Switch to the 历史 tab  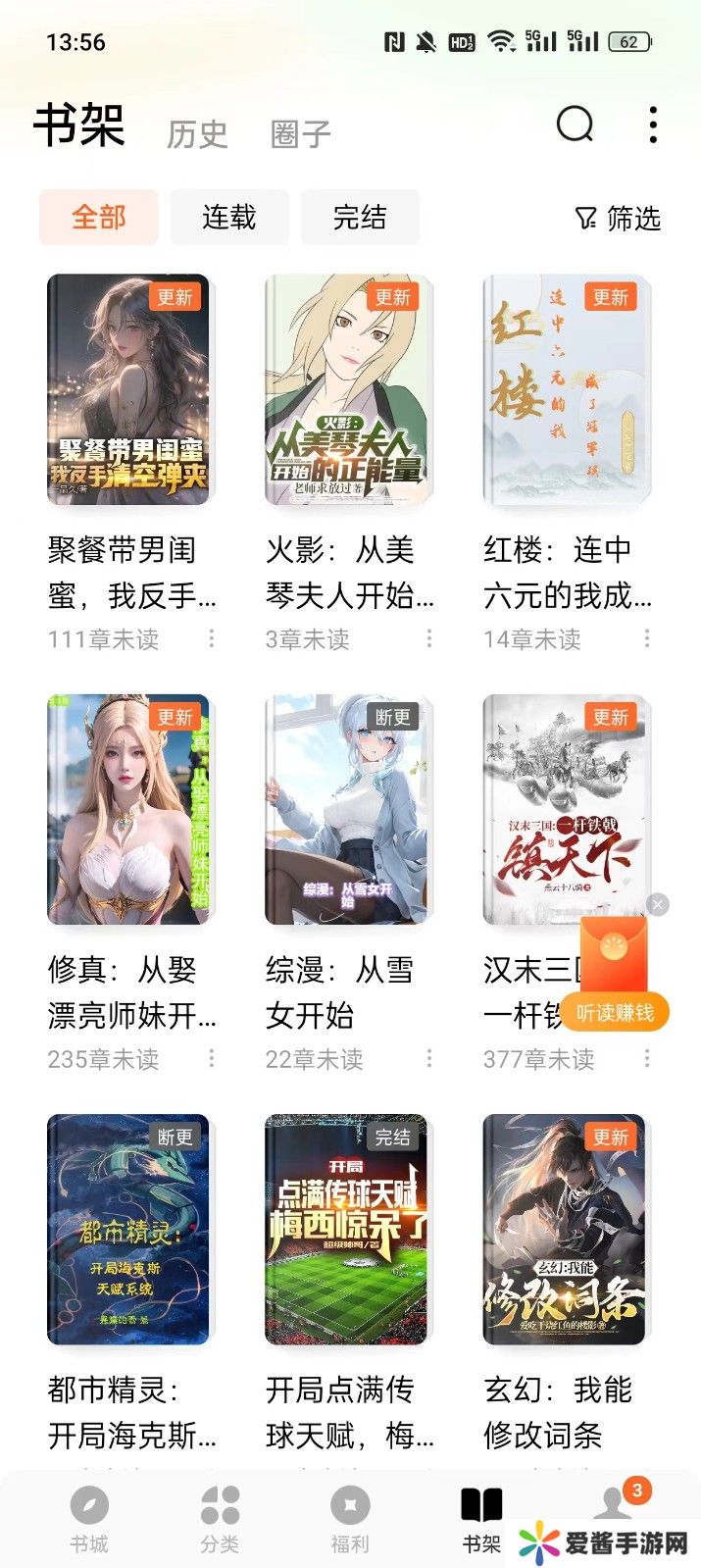click(197, 133)
